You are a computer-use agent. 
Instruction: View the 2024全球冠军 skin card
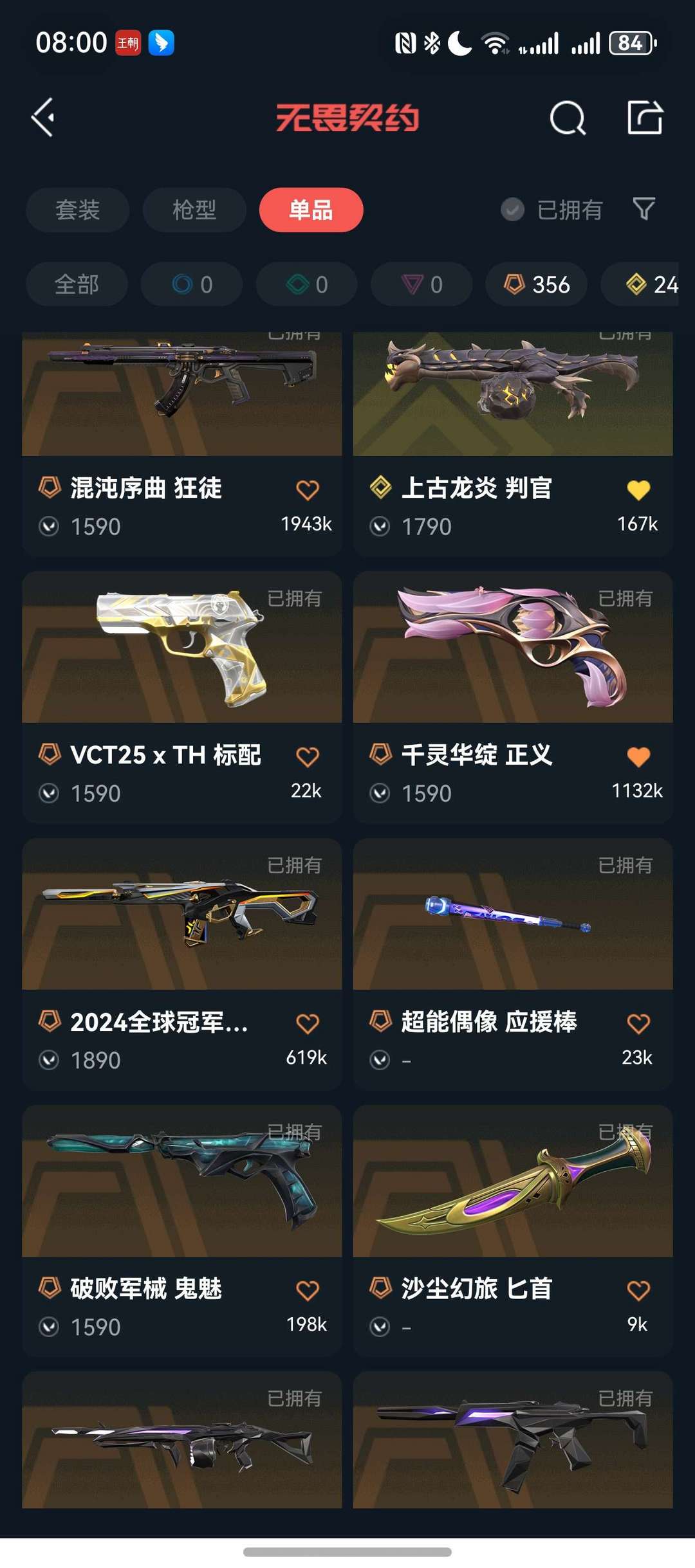click(181, 916)
